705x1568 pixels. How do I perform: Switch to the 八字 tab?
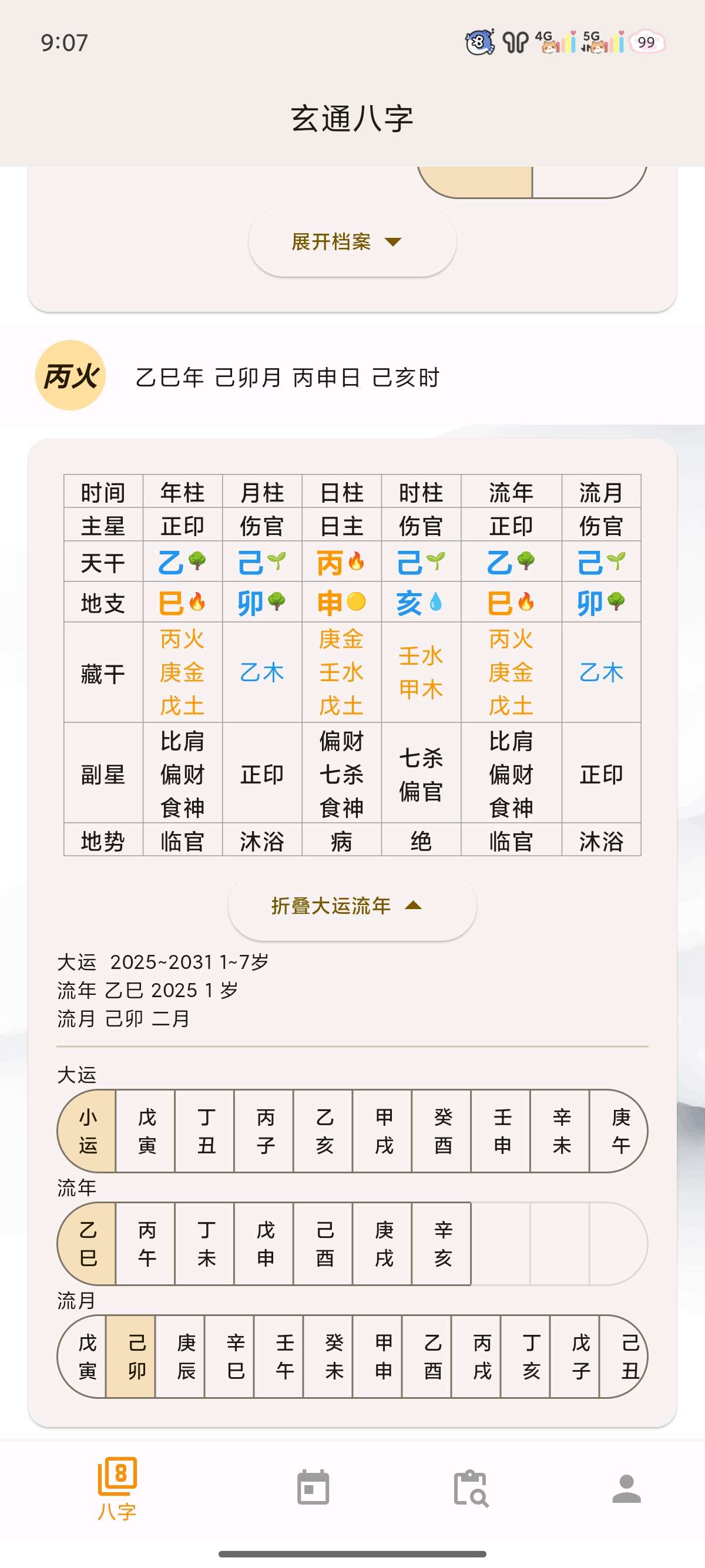point(117,1488)
